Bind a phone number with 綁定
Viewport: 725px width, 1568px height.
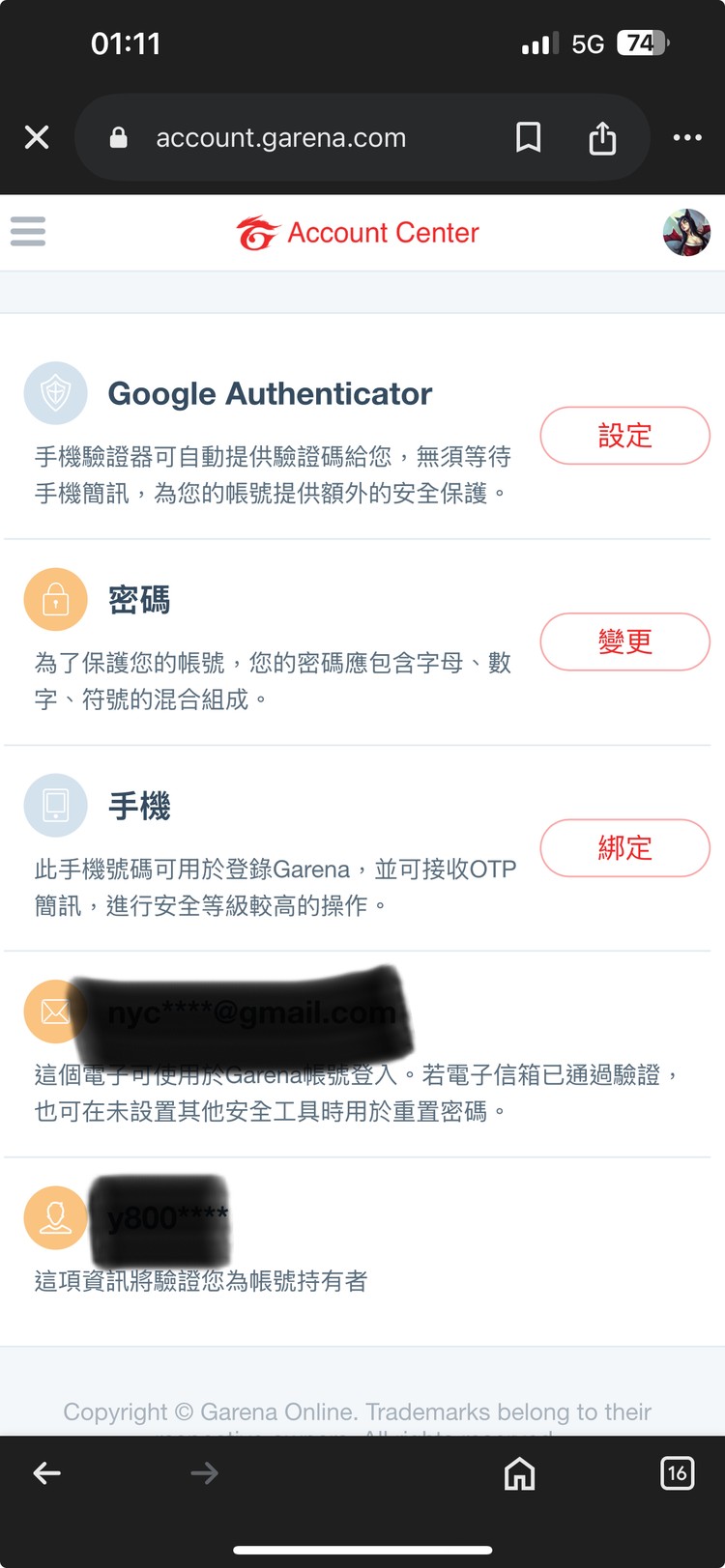[x=624, y=848]
